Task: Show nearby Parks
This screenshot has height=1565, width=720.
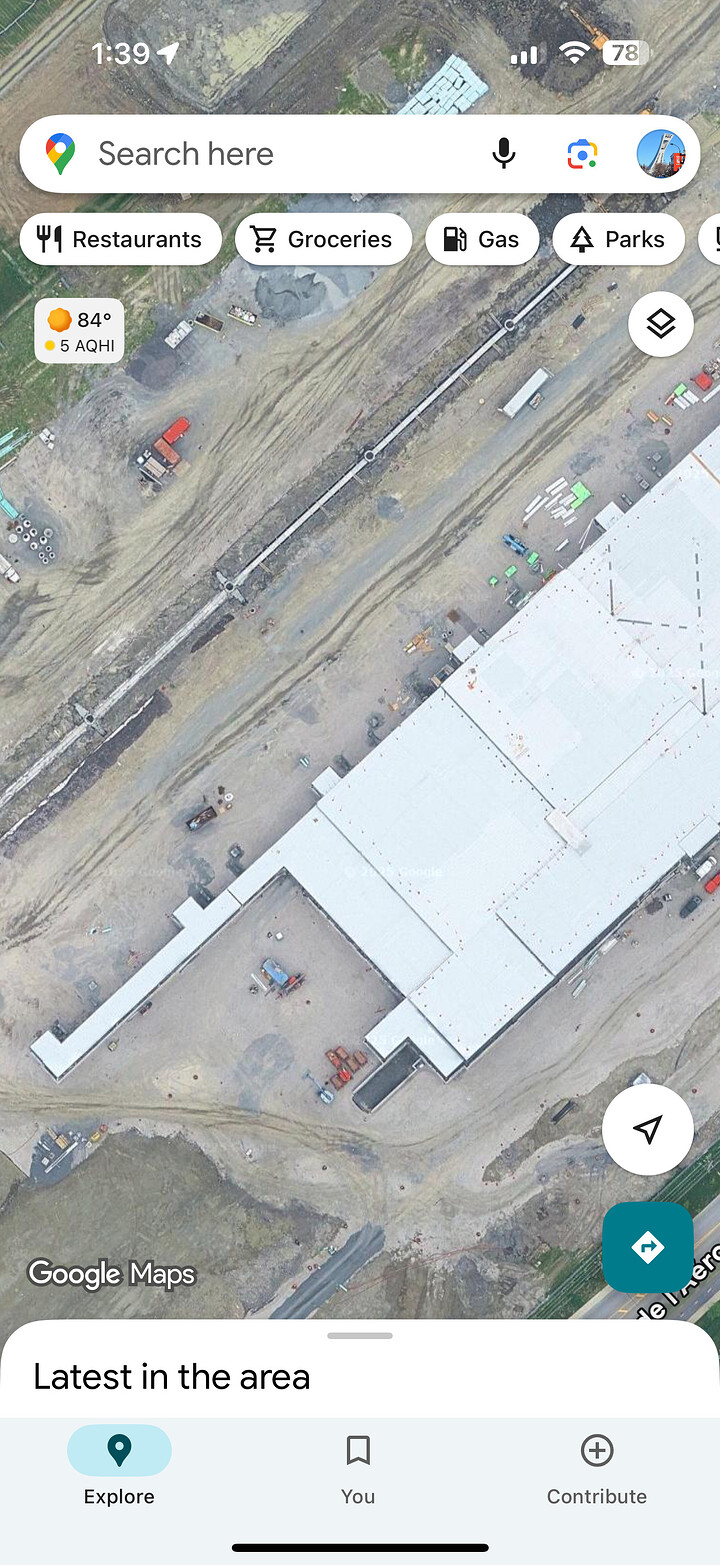Action: tap(617, 239)
